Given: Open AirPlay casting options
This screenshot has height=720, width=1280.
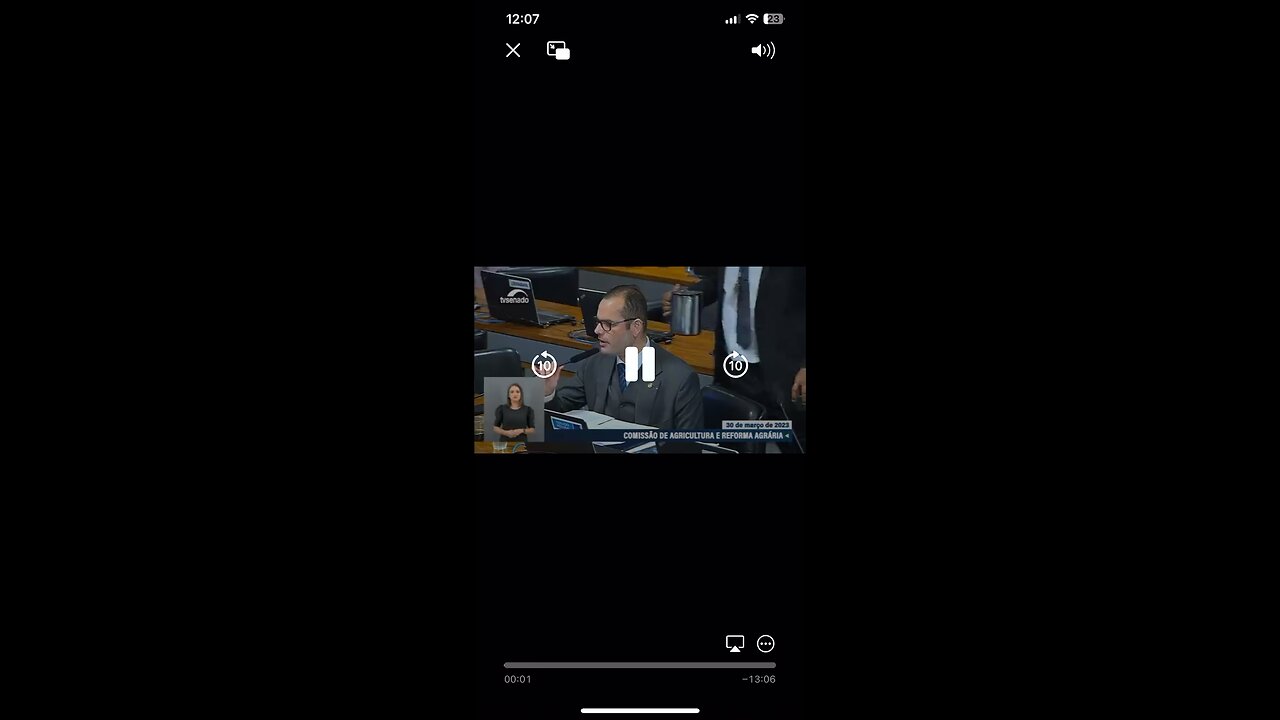Looking at the screenshot, I should coord(735,644).
